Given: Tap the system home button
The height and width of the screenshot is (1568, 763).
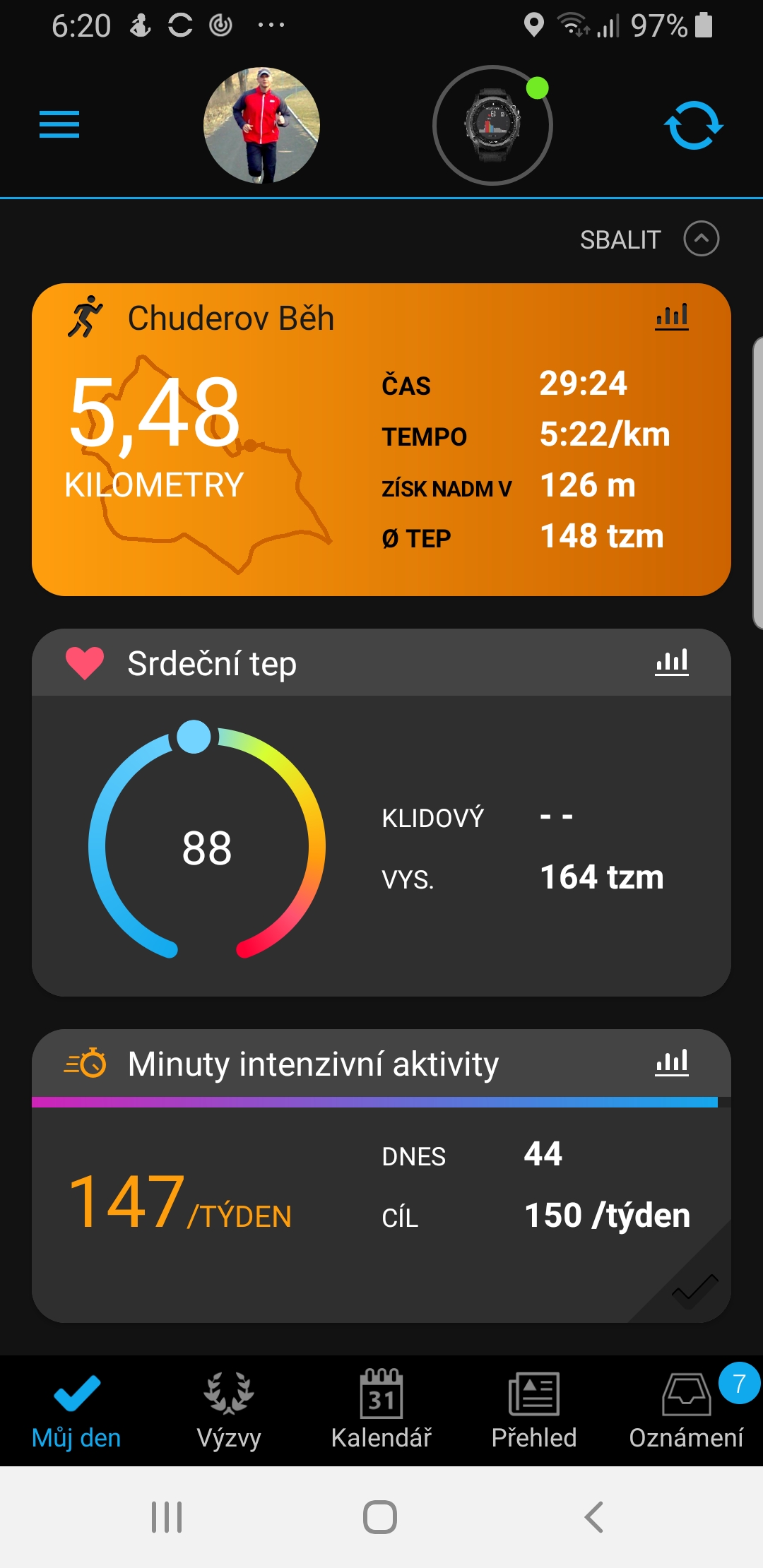Looking at the screenshot, I should 380,1517.
